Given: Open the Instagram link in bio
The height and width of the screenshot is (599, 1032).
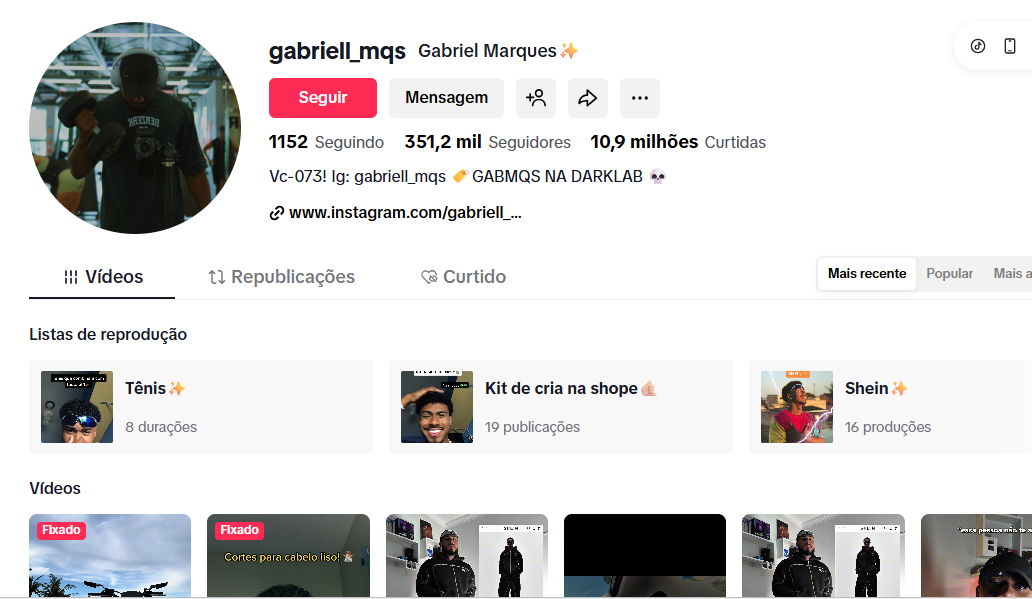Looking at the screenshot, I should [404, 213].
